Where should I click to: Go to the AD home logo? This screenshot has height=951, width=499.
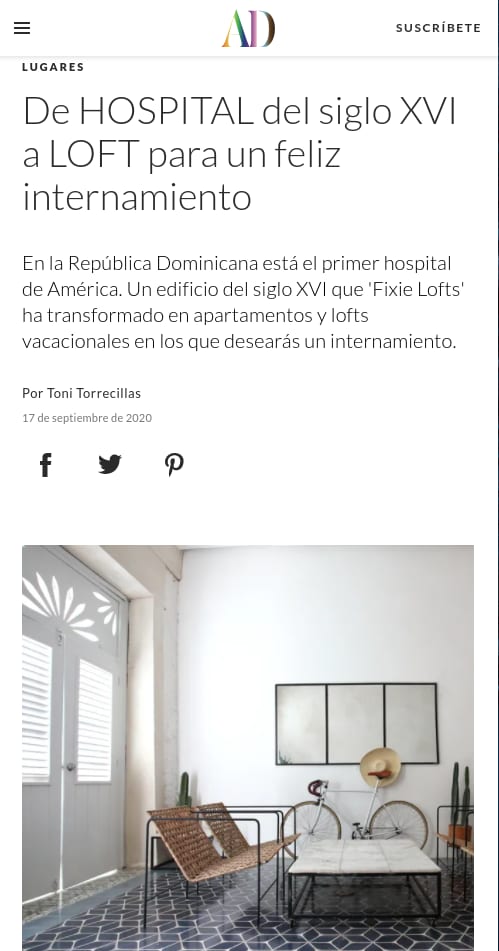pyautogui.click(x=249, y=28)
